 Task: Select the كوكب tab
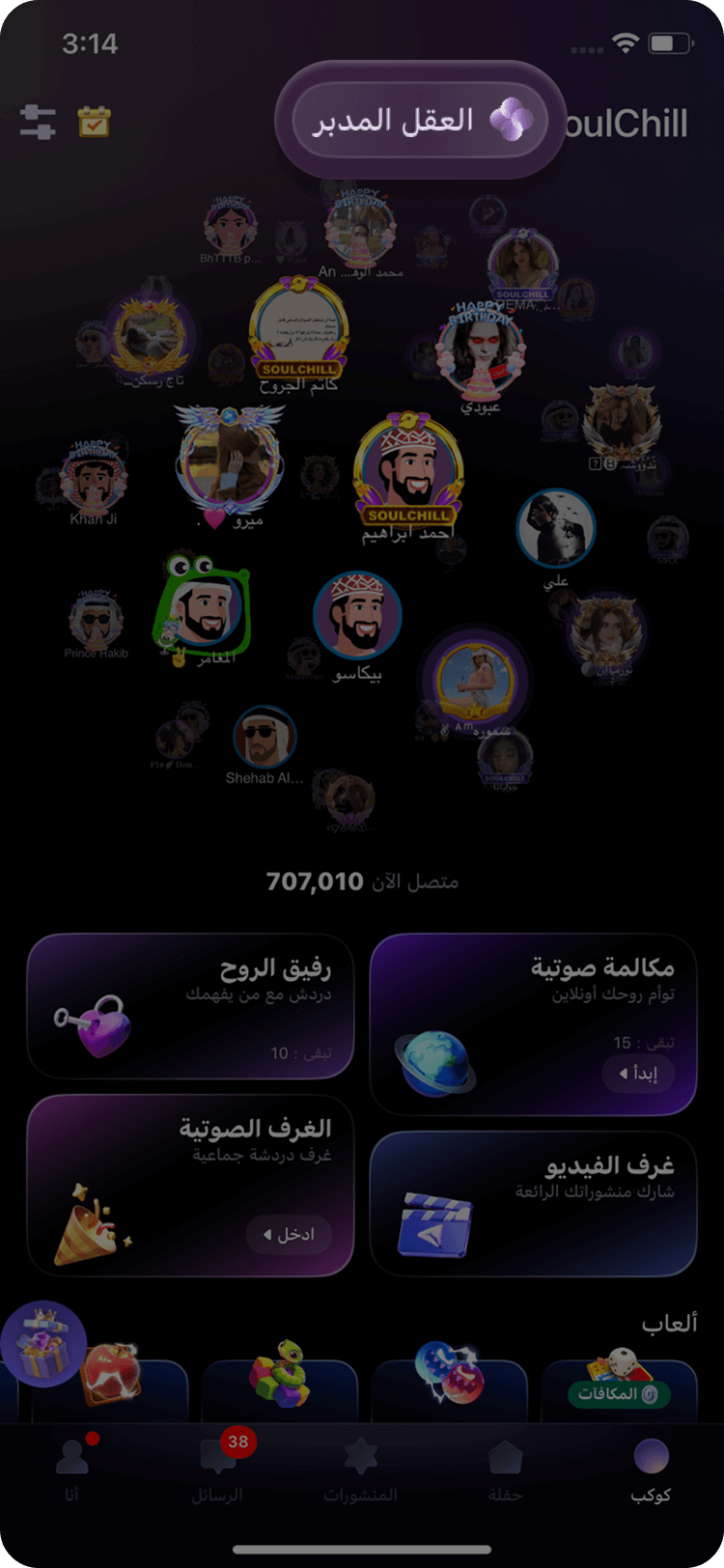651,1469
